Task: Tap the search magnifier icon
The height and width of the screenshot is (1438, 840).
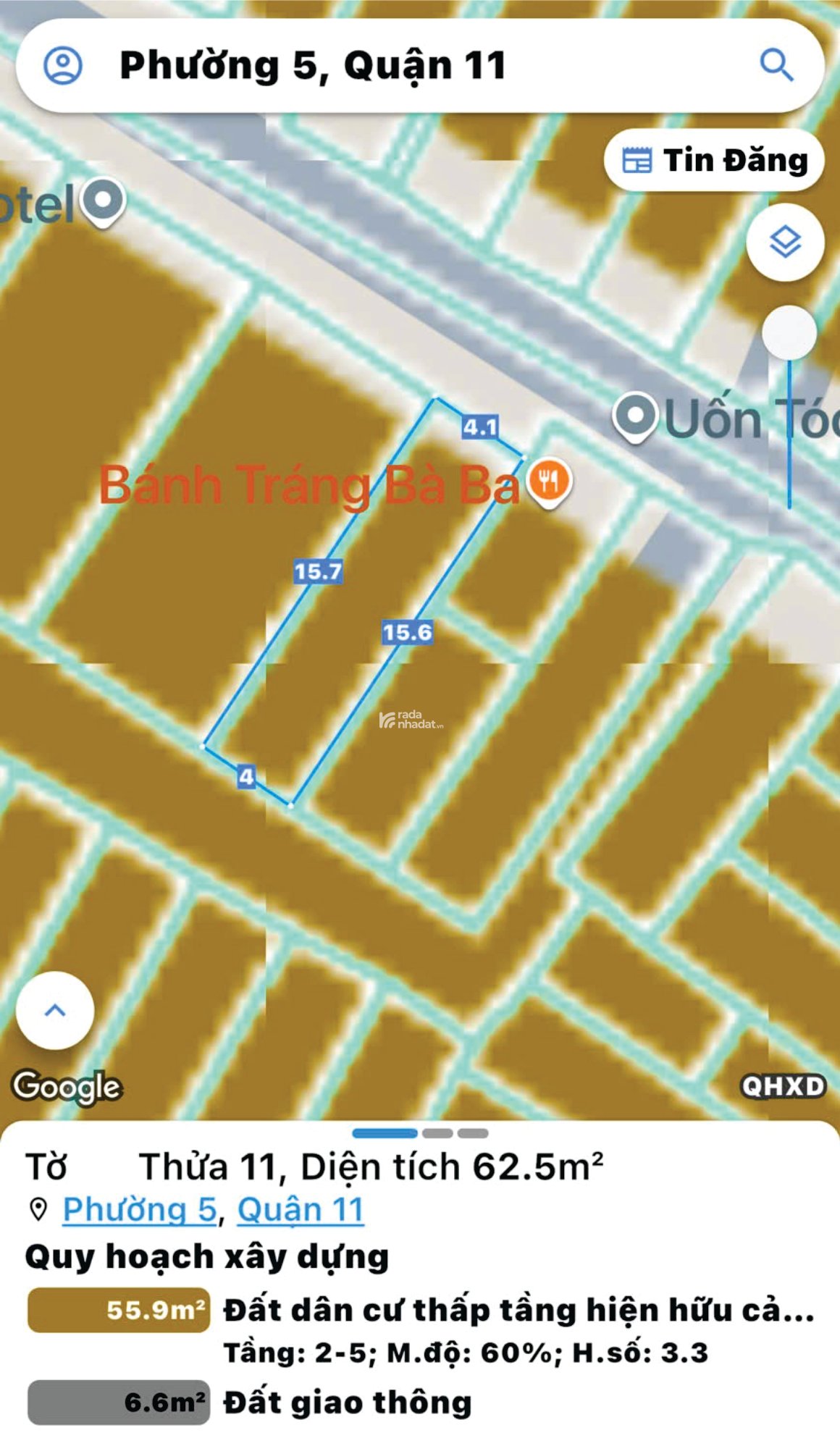Action: [776, 65]
